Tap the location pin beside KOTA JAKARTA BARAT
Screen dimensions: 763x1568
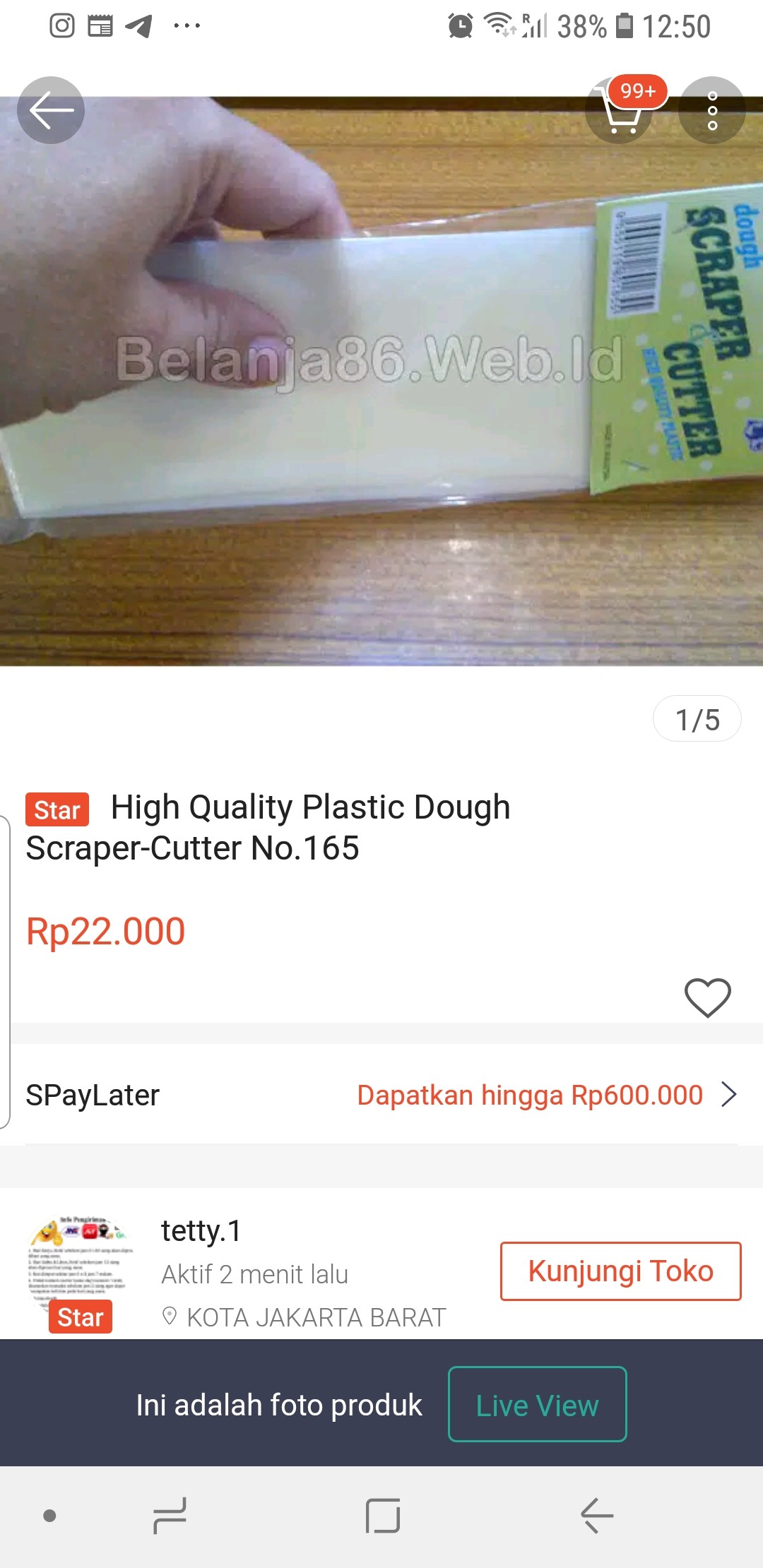click(x=170, y=1315)
